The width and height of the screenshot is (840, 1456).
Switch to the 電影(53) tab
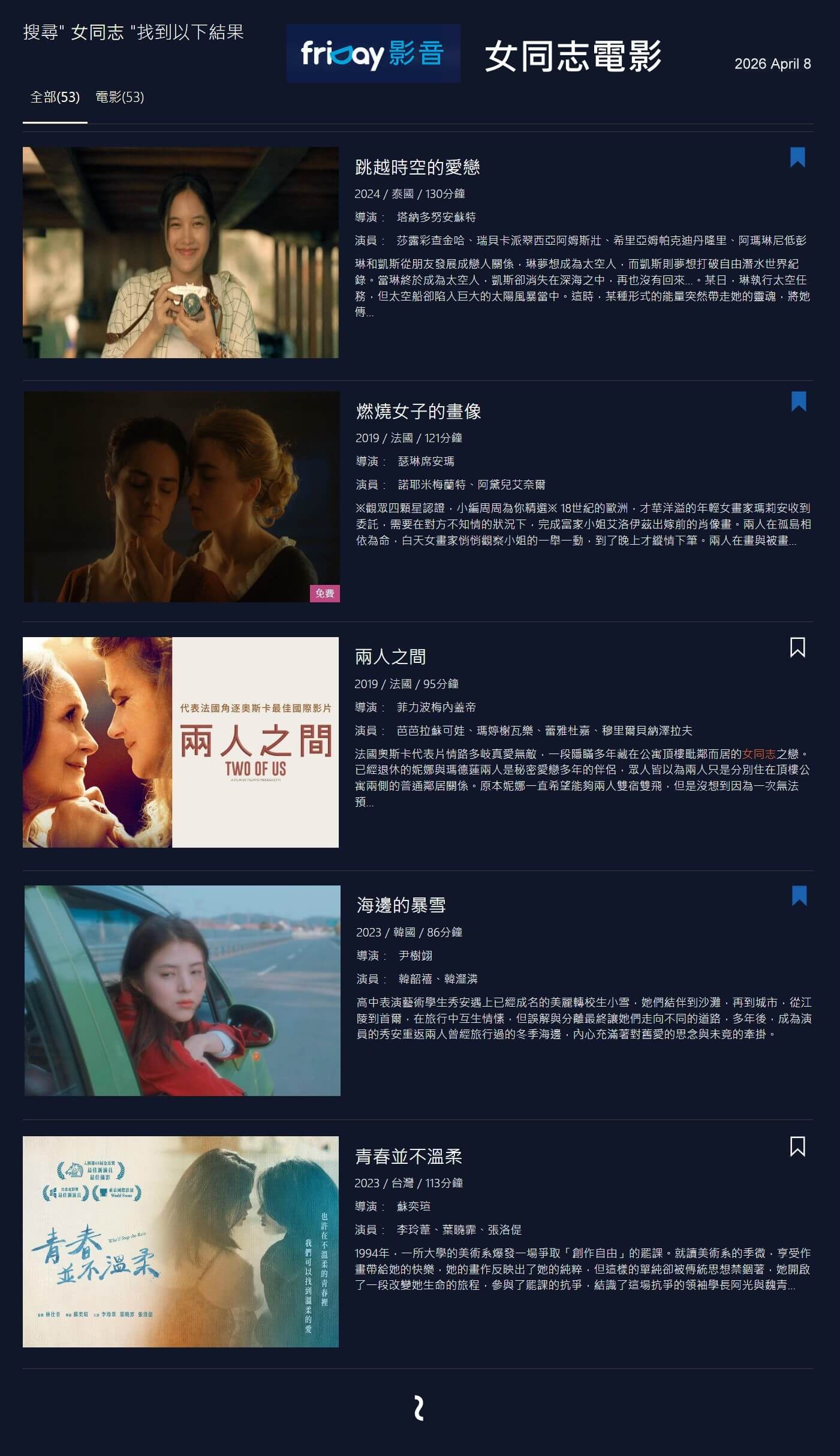pos(120,97)
